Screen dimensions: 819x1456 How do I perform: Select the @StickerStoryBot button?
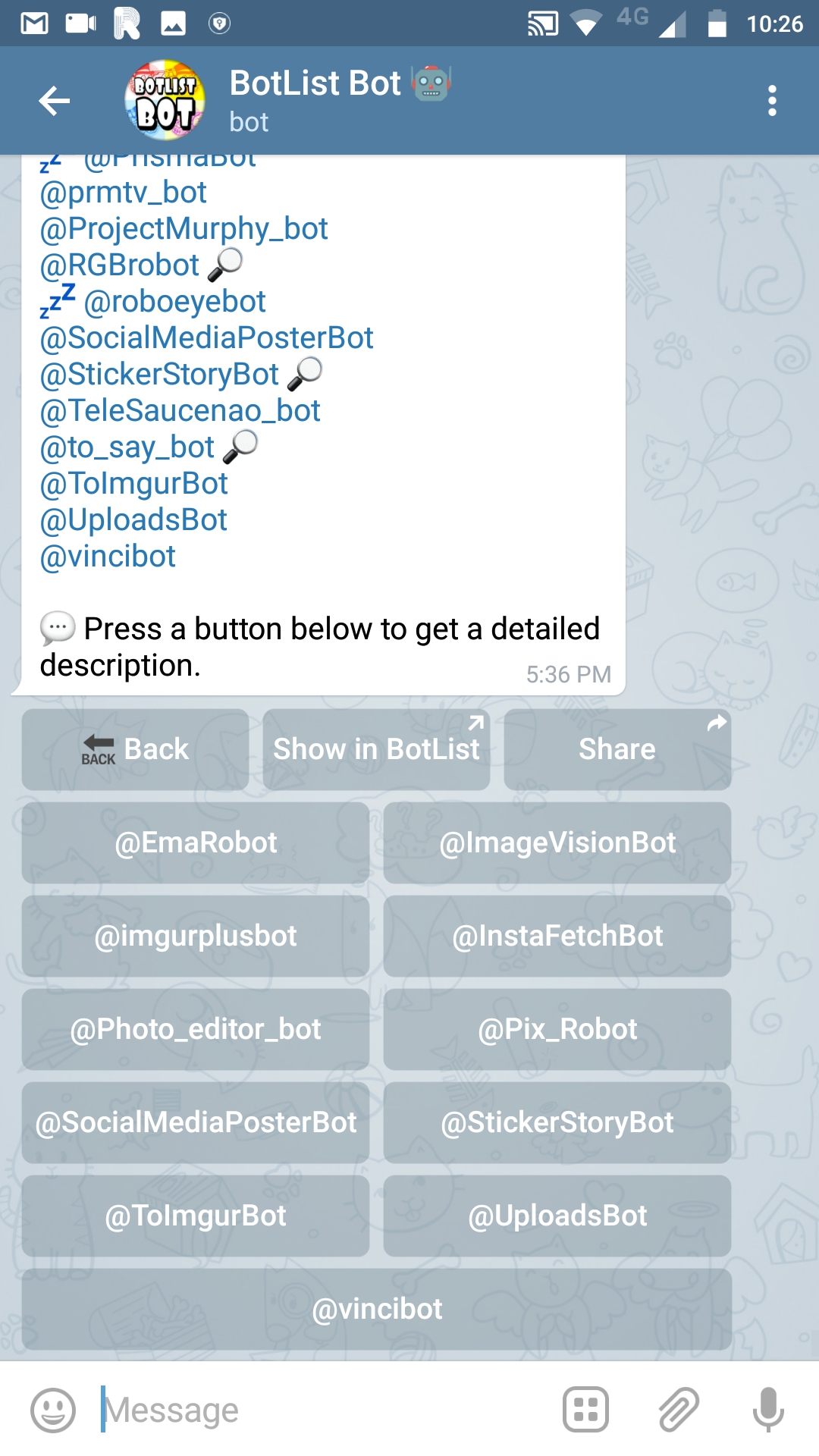pos(557,1122)
